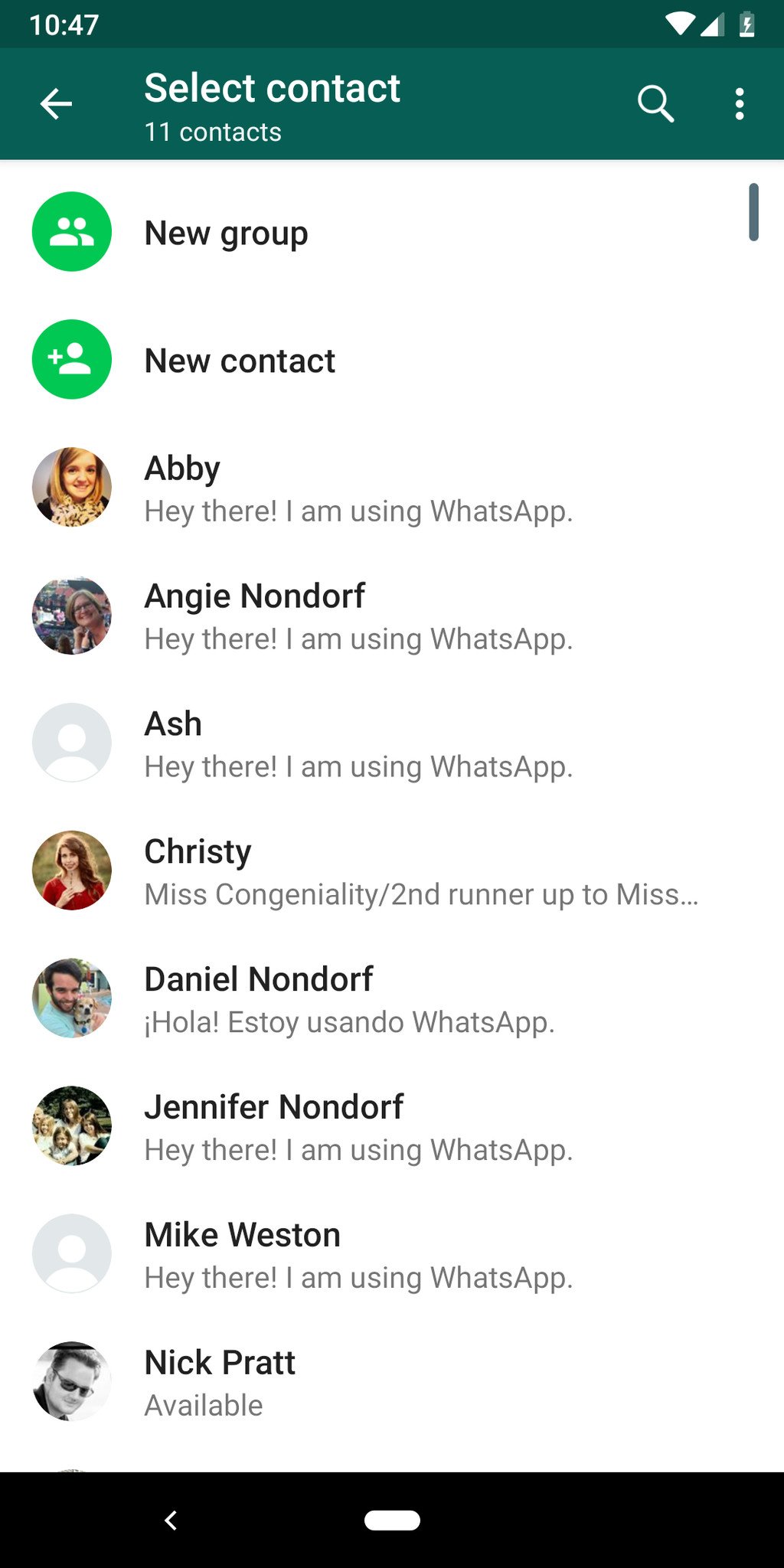This screenshot has width=784, height=1568.
Task: Search contacts with the magnifier icon
Action: click(x=655, y=103)
